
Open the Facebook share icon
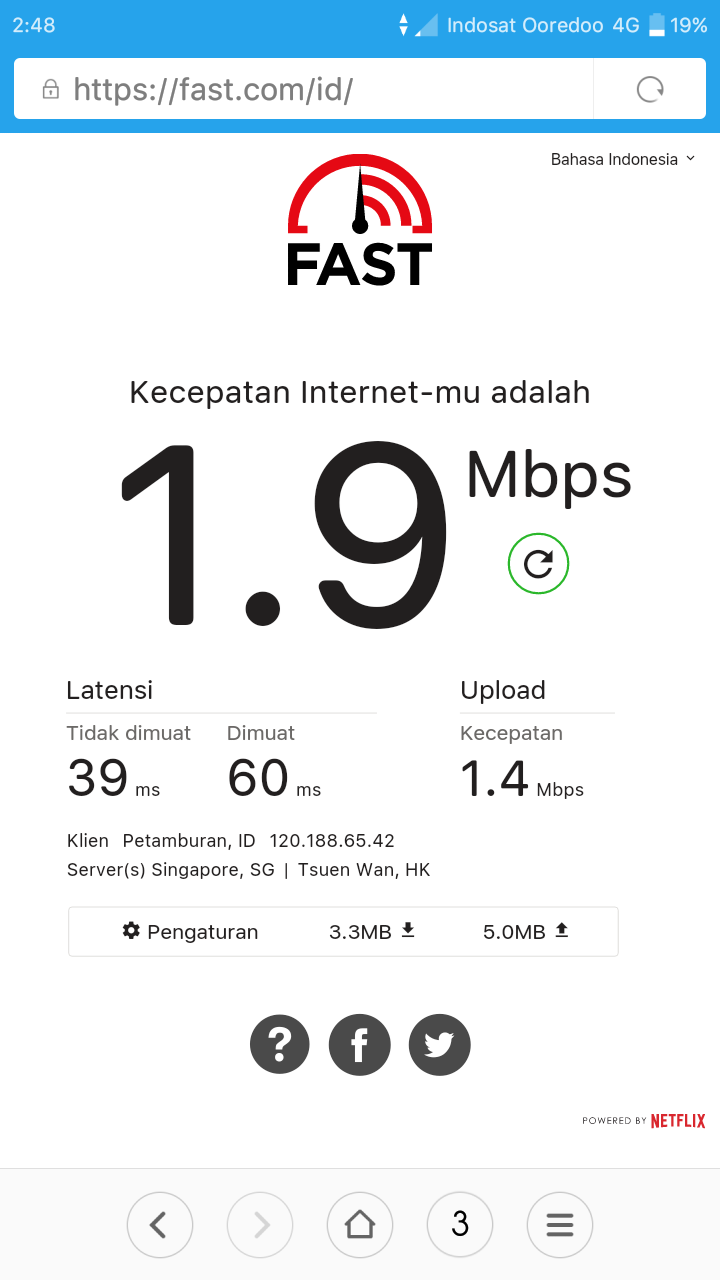coord(359,1043)
